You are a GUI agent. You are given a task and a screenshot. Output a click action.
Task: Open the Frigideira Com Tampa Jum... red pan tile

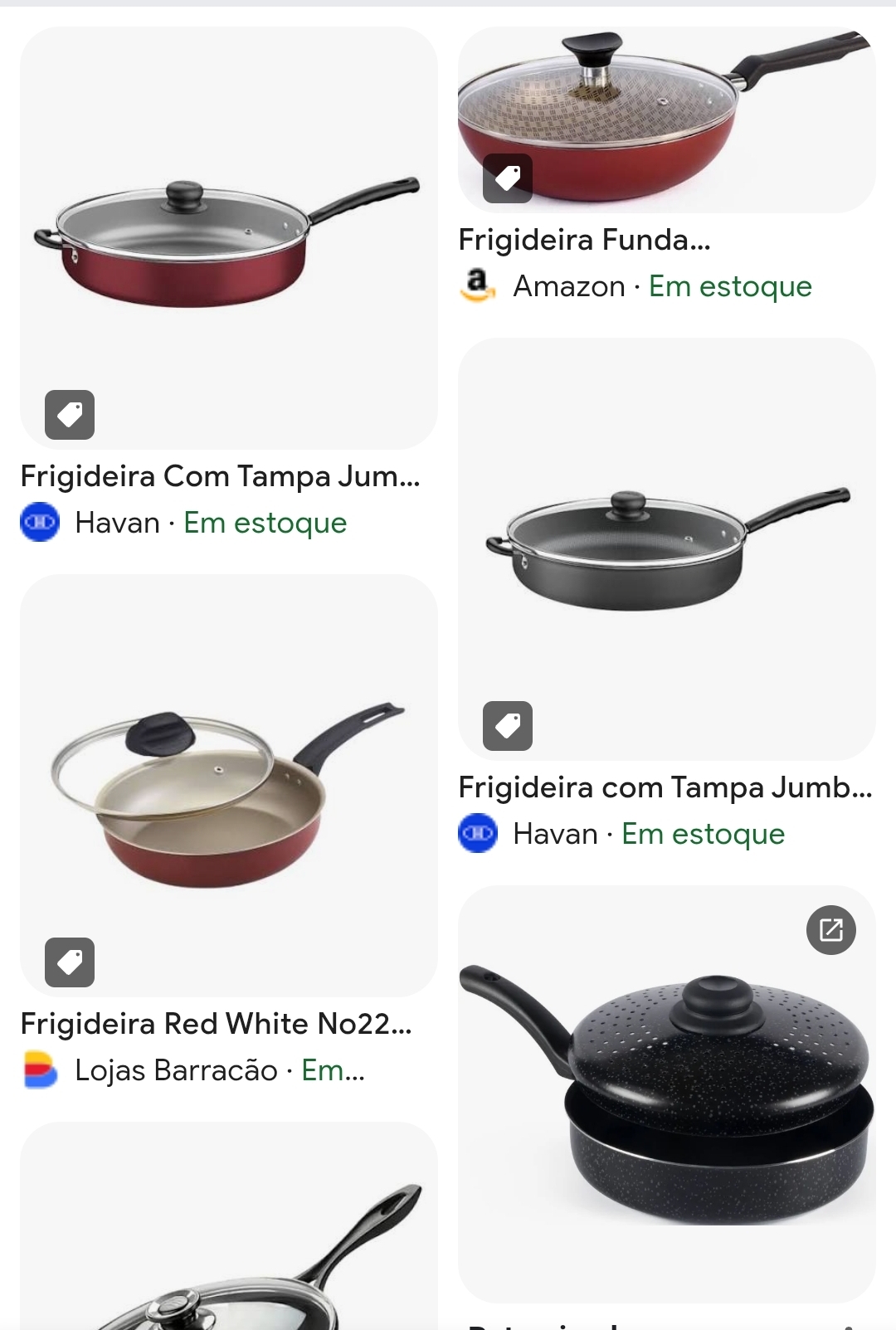click(x=228, y=239)
